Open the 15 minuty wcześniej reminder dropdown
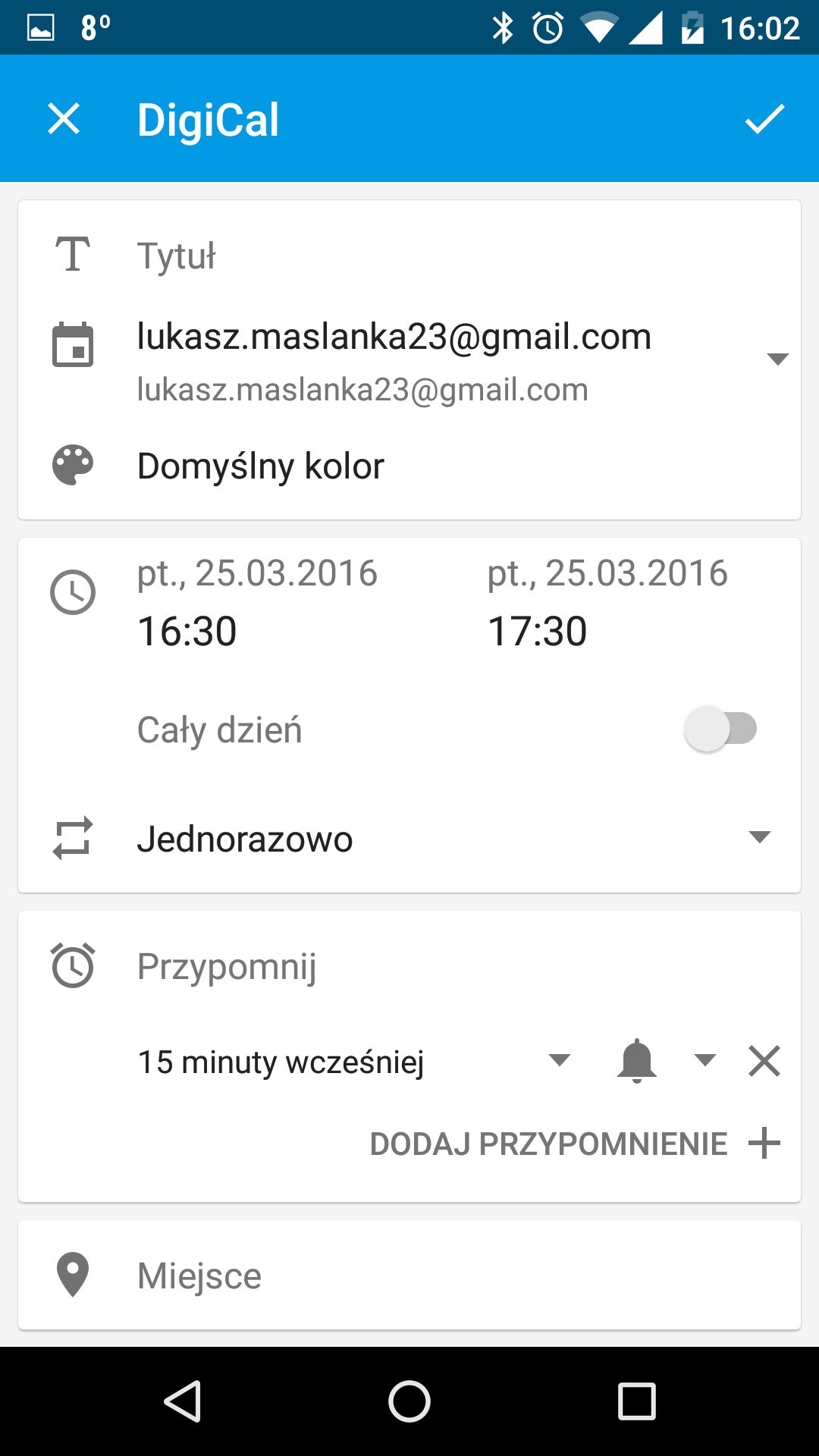This screenshot has height=1456, width=819. coord(354,1061)
